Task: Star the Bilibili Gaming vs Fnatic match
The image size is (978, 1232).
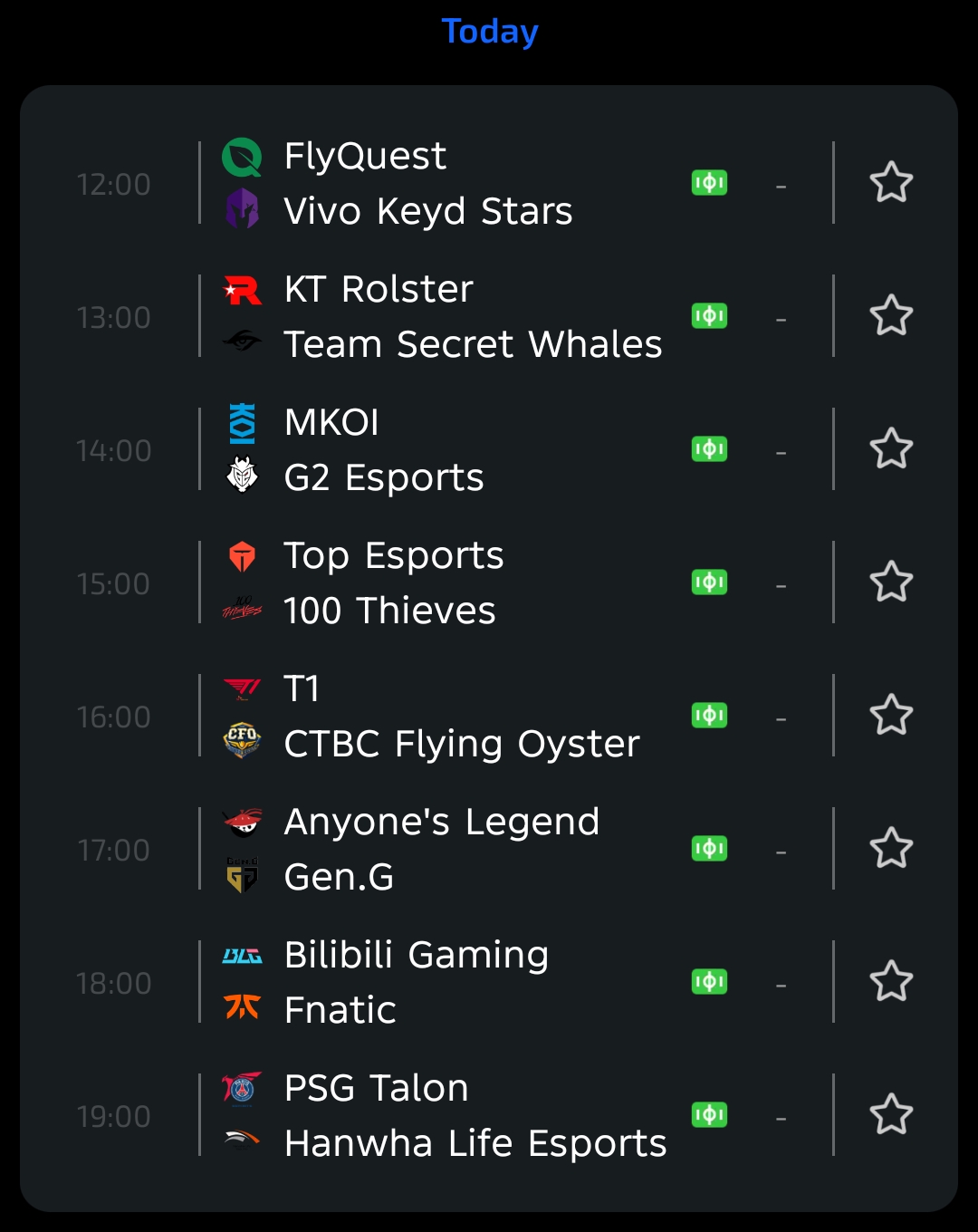Action: pos(891,982)
